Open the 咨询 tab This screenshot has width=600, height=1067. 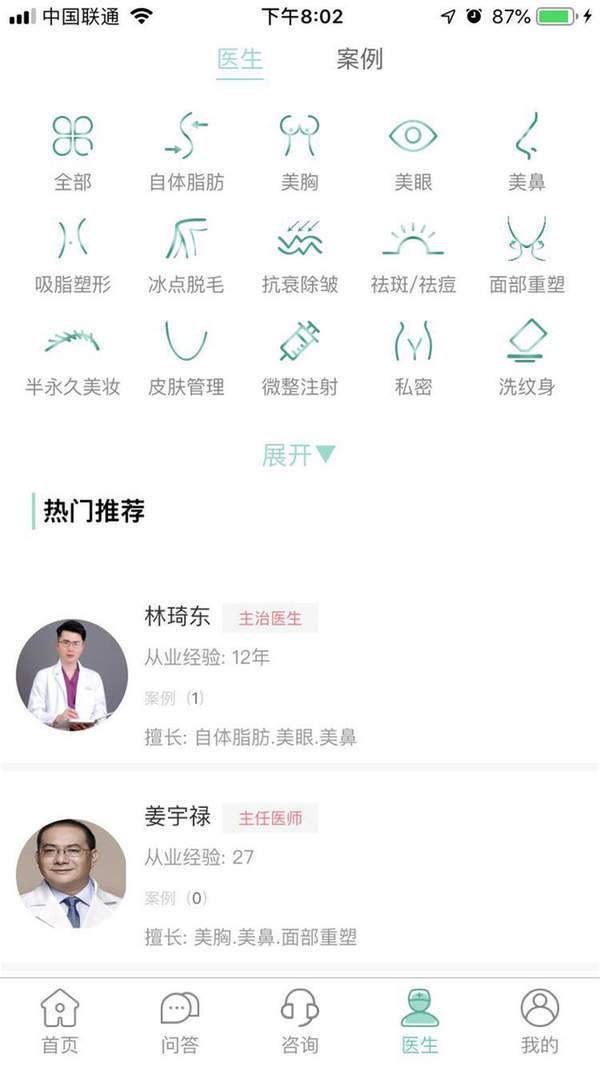(x=300, y=1021)
